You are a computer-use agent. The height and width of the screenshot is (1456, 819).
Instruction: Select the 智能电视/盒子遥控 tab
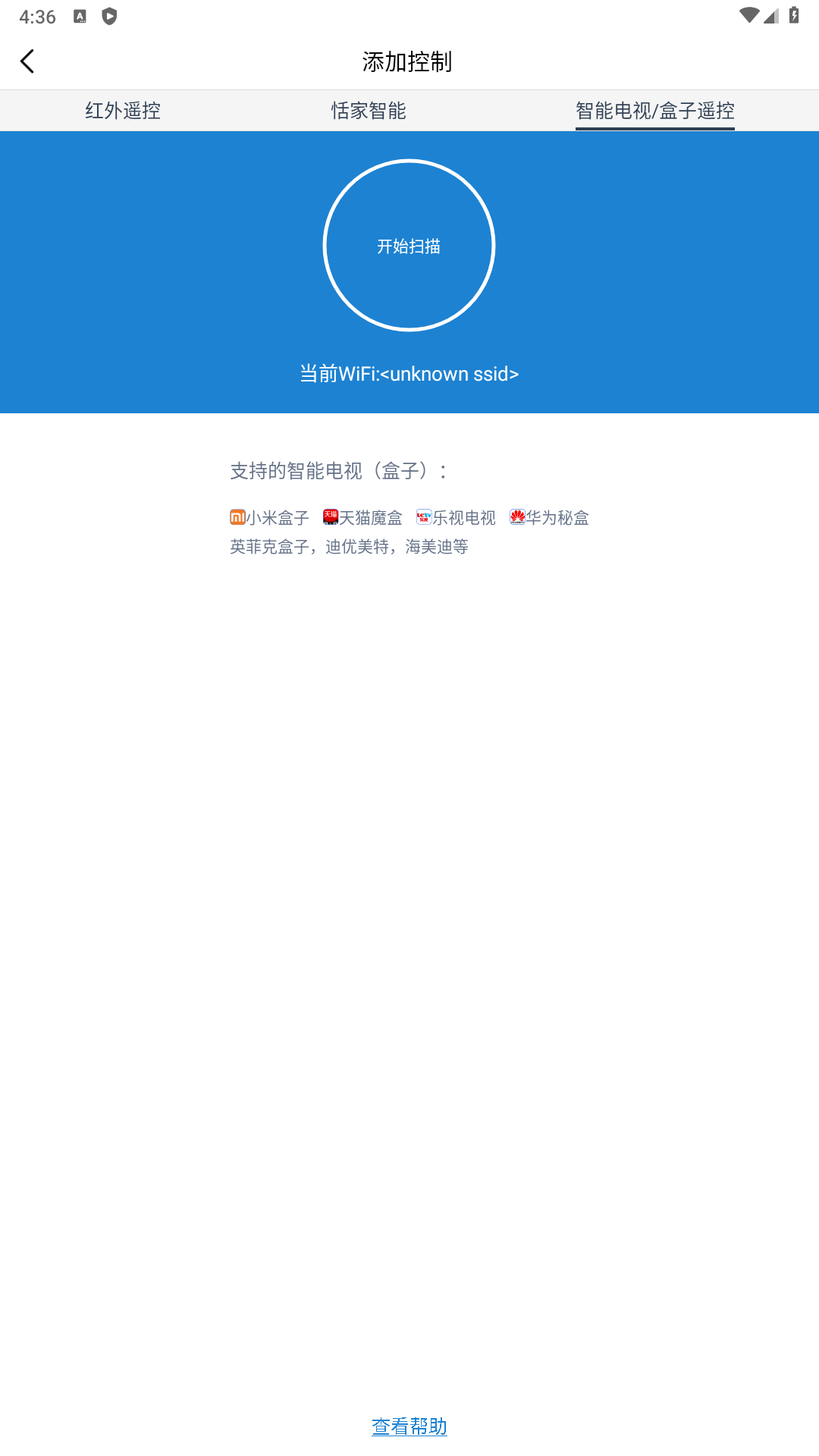pos(654,111)
